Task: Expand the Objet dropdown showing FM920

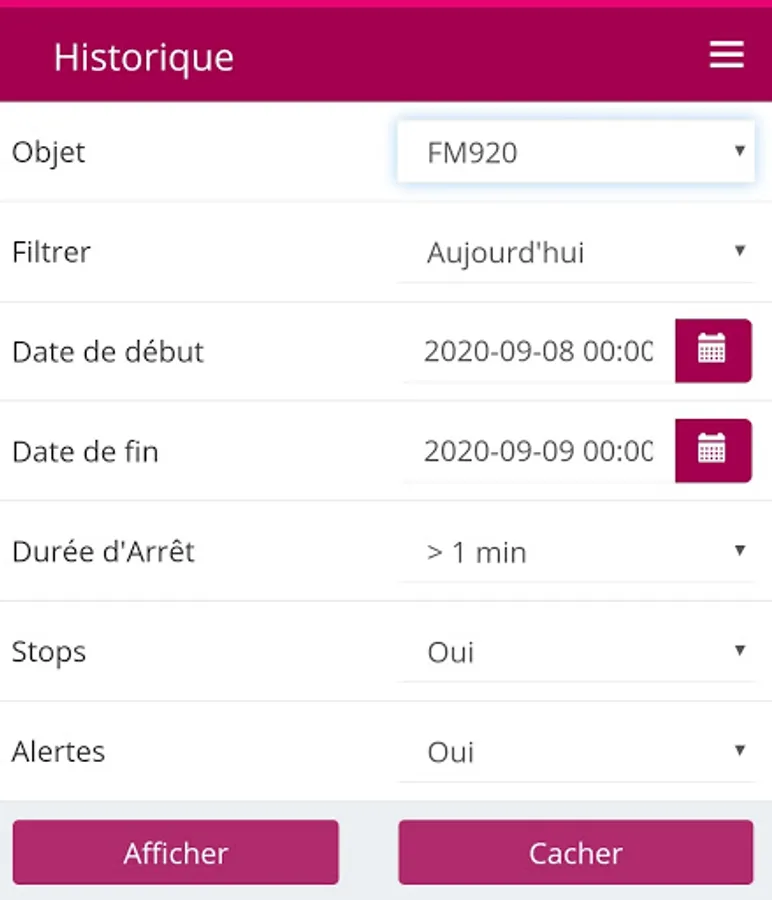Action: 576,152
